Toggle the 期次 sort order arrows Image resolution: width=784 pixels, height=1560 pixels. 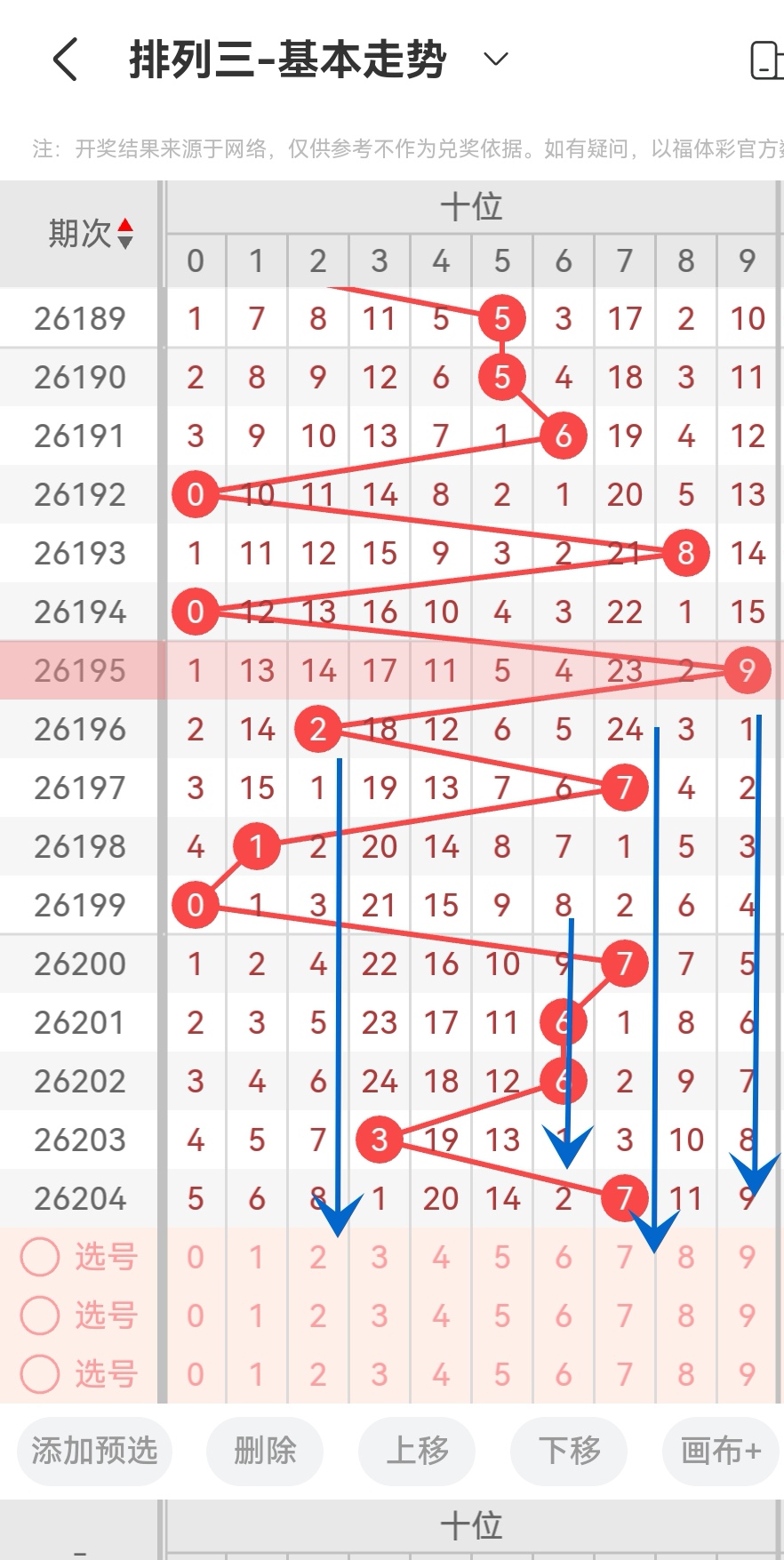(125, 234)
